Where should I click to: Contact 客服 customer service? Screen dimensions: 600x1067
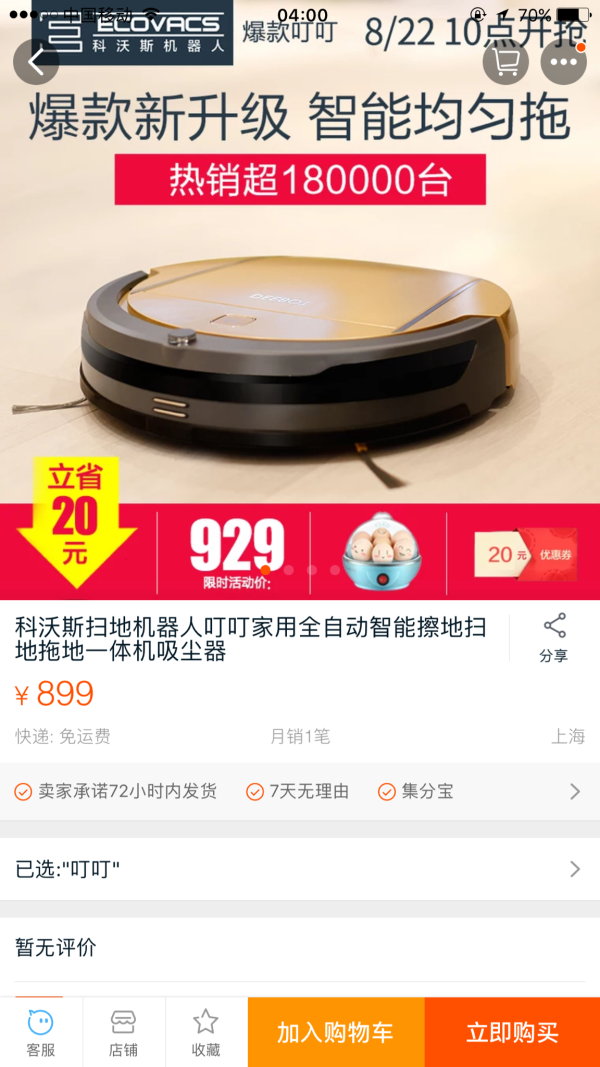[x=41, y=1032]
